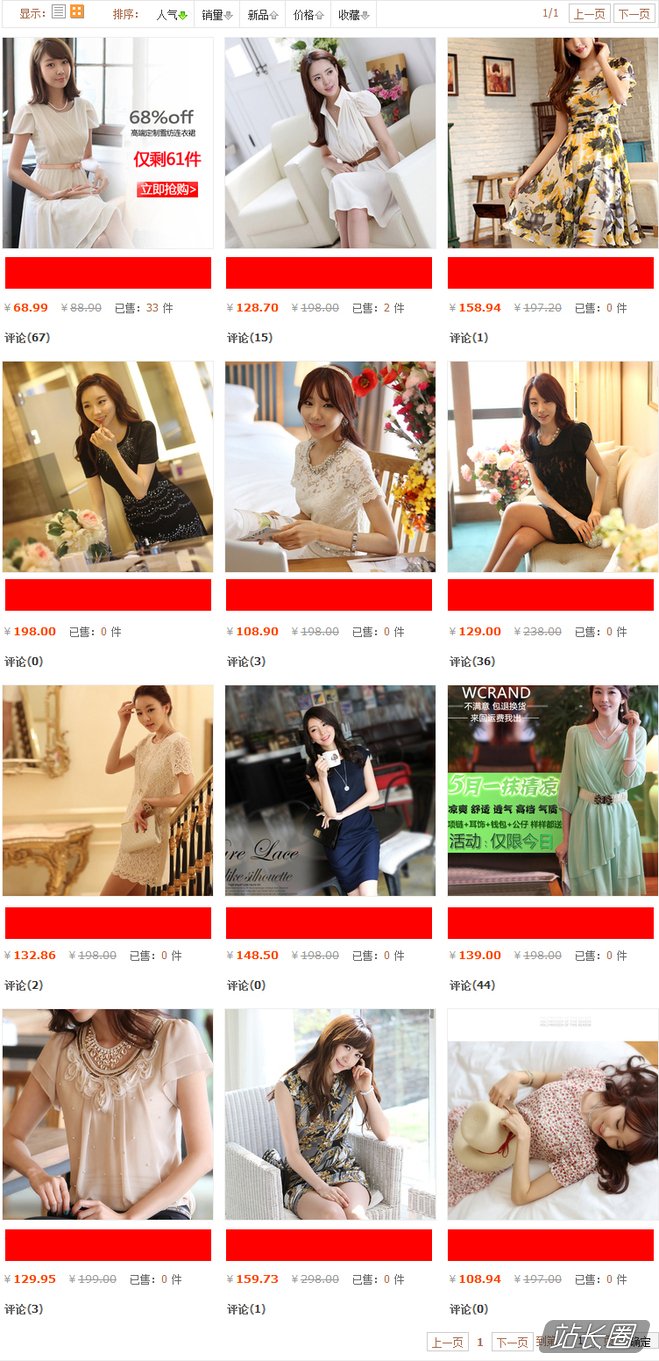The width and height of the screenshot is (659, 1361).
Task: Open the yellow floral dress priced 158.94
Action: [x=553, y=143]
